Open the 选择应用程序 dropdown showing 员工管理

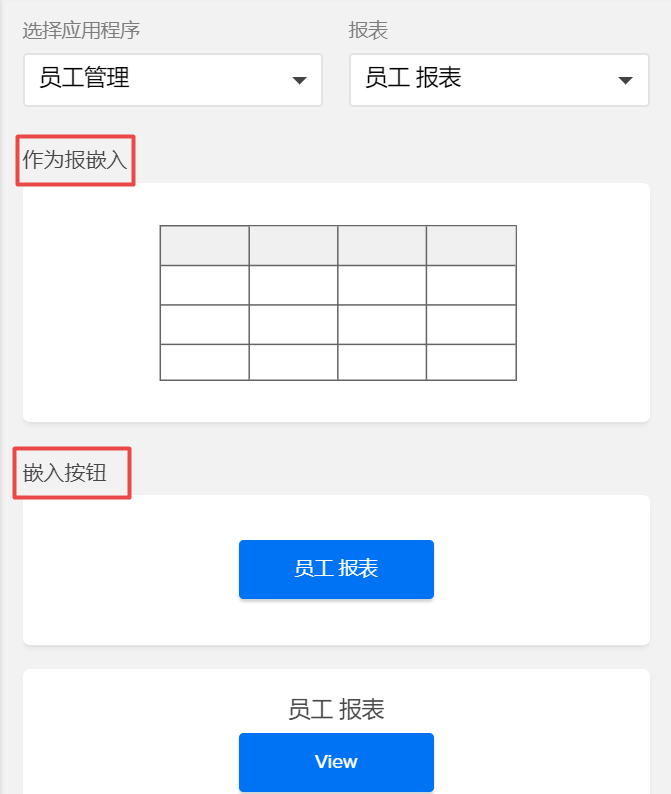tap(172, 80)
